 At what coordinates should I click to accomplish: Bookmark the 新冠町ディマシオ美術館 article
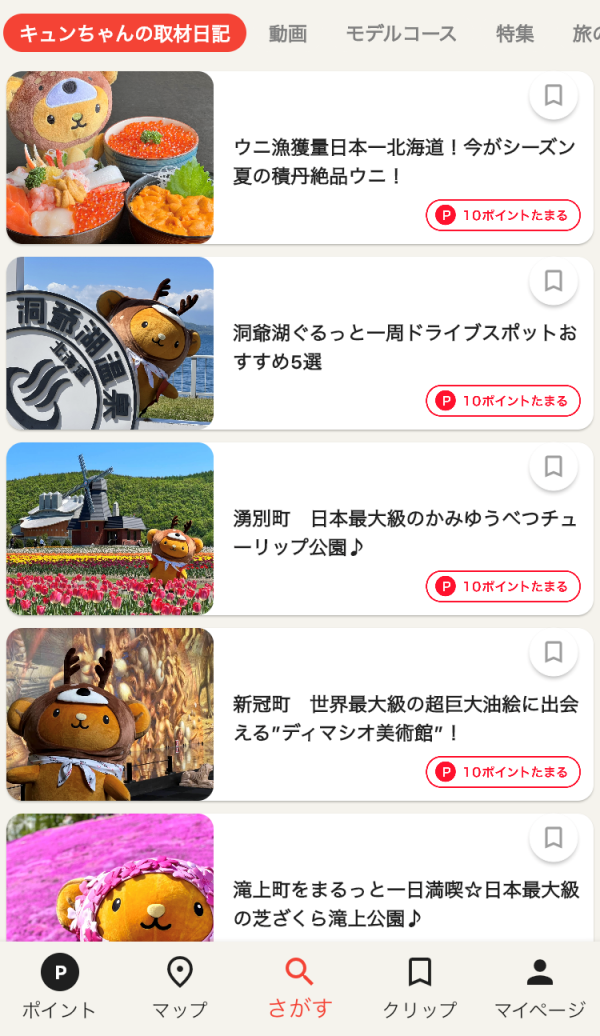point(553,652)
